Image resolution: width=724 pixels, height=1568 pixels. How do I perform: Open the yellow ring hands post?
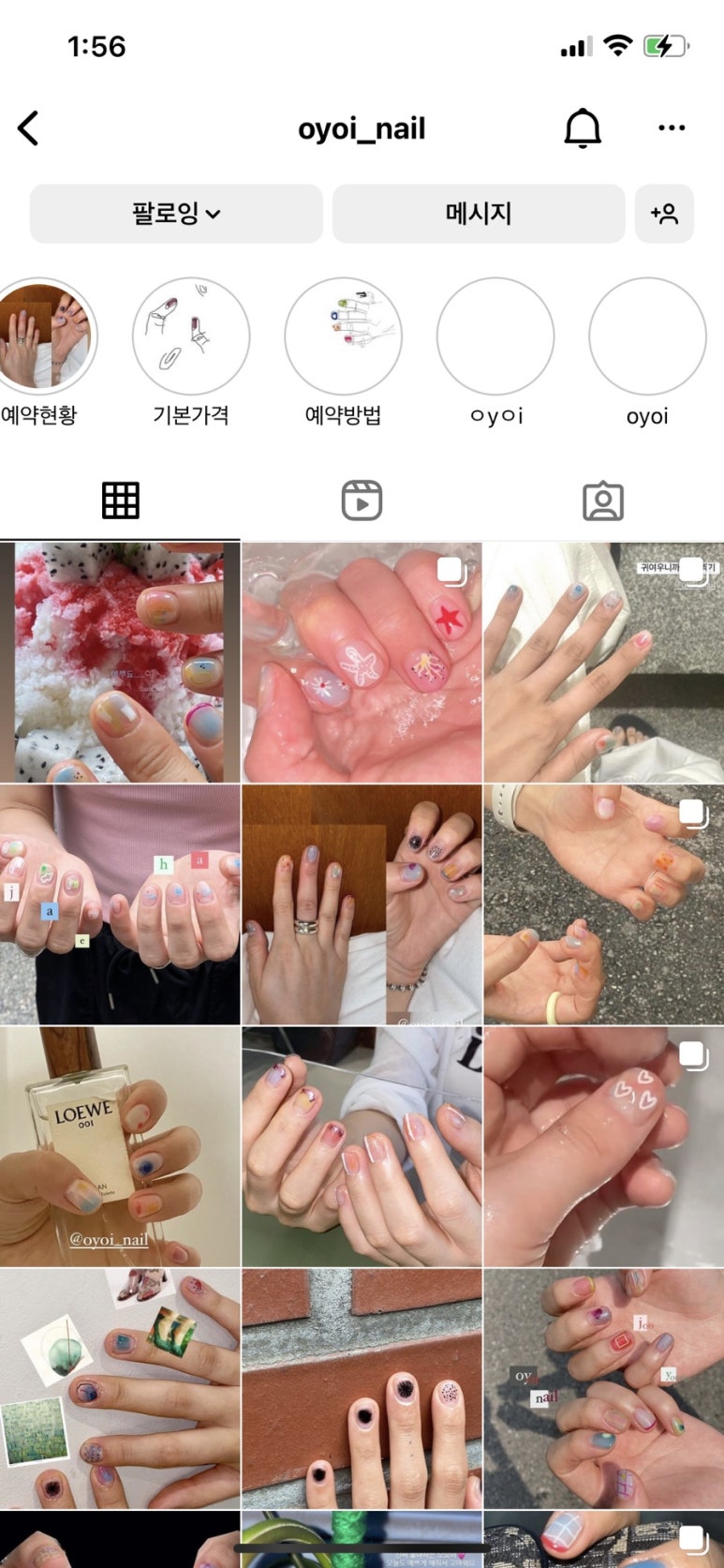pos(603,904)
